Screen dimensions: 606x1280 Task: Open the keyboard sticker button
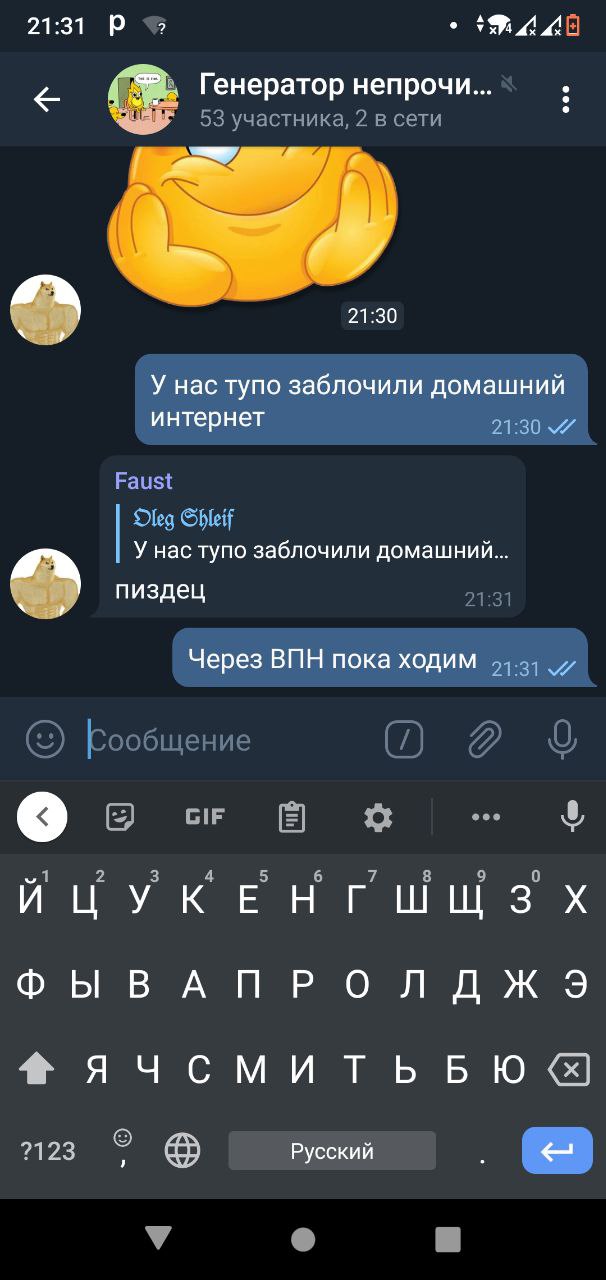pos(121,817)
